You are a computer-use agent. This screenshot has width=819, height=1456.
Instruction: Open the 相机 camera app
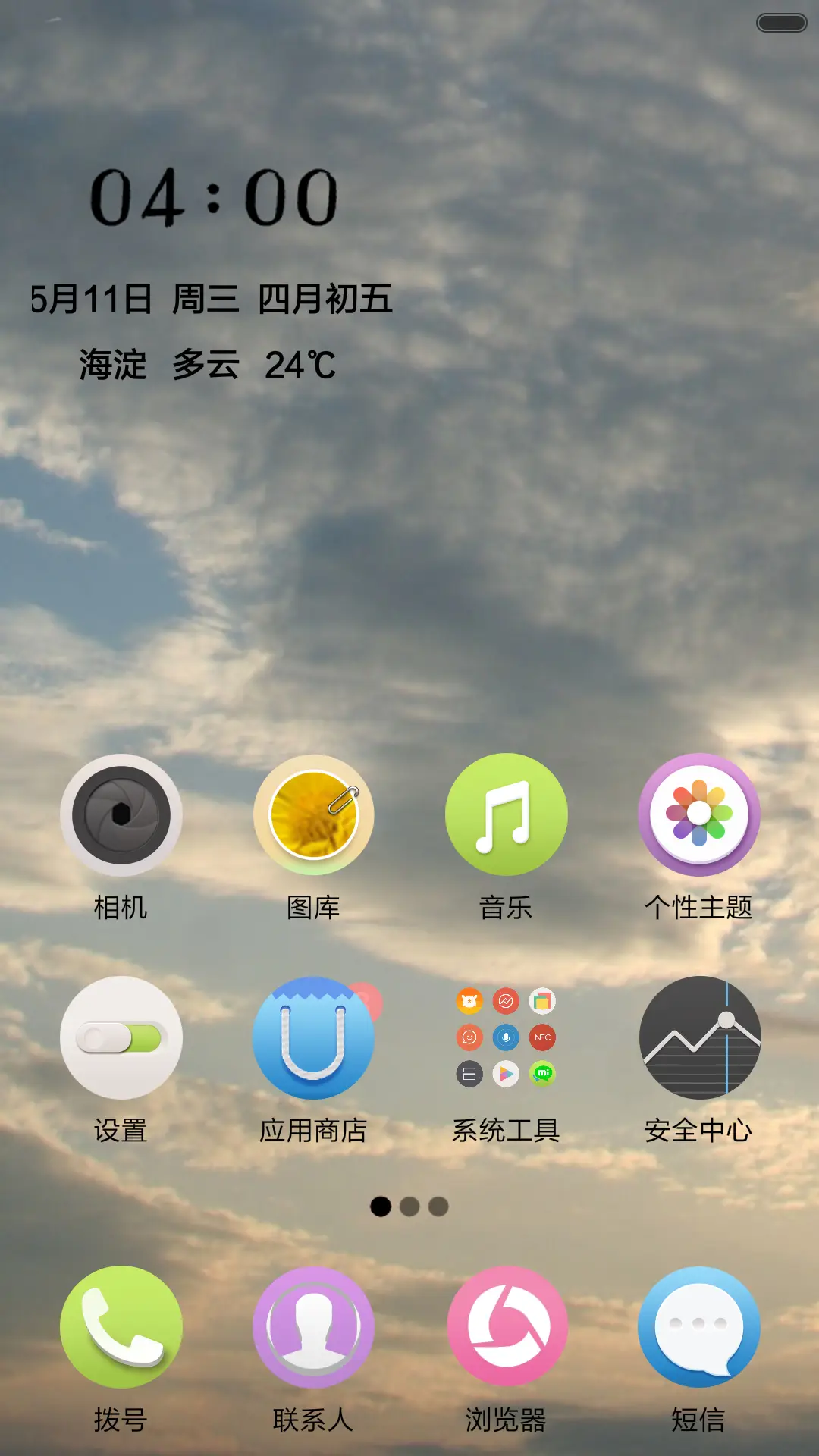click(x=120, y=813)
